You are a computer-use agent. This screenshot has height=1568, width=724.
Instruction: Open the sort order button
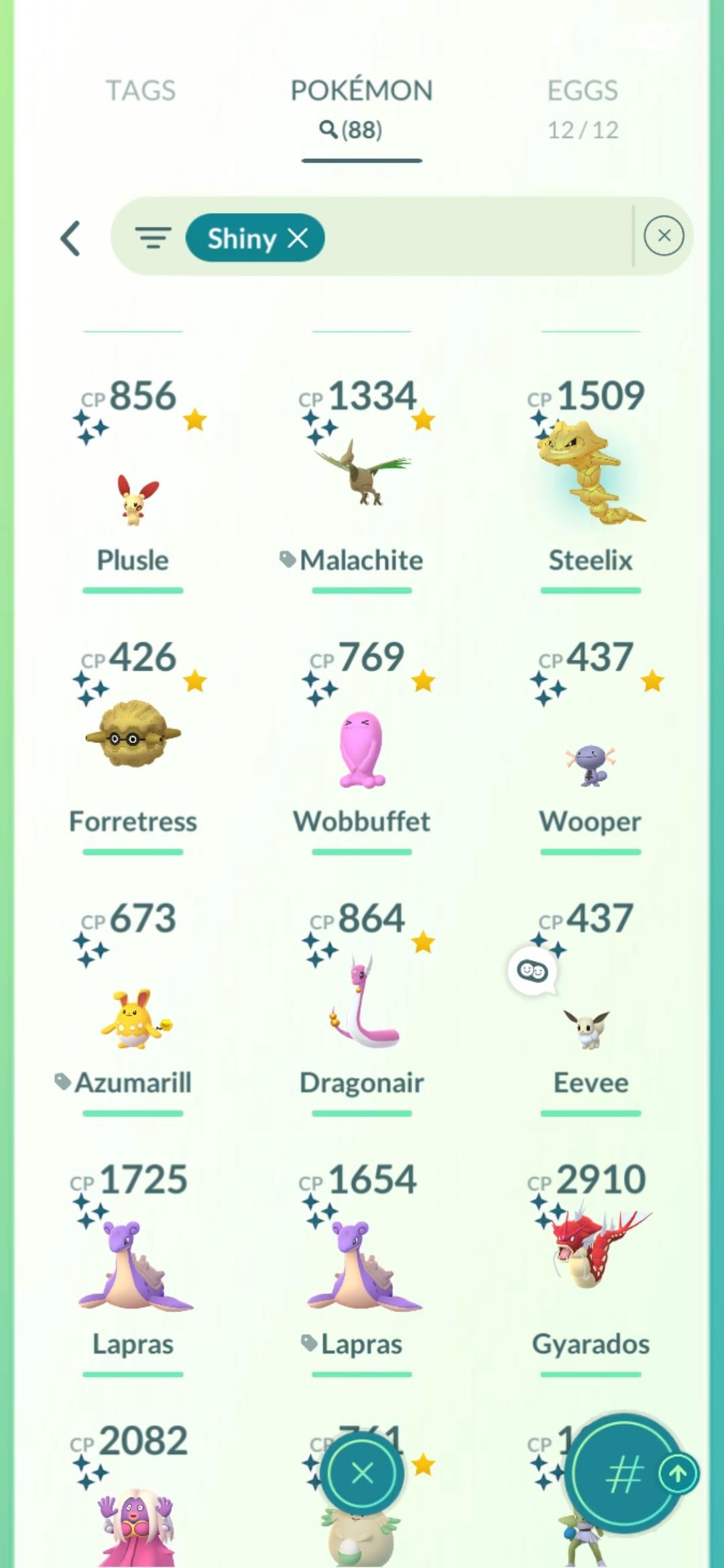click(x=623, y=1474)
